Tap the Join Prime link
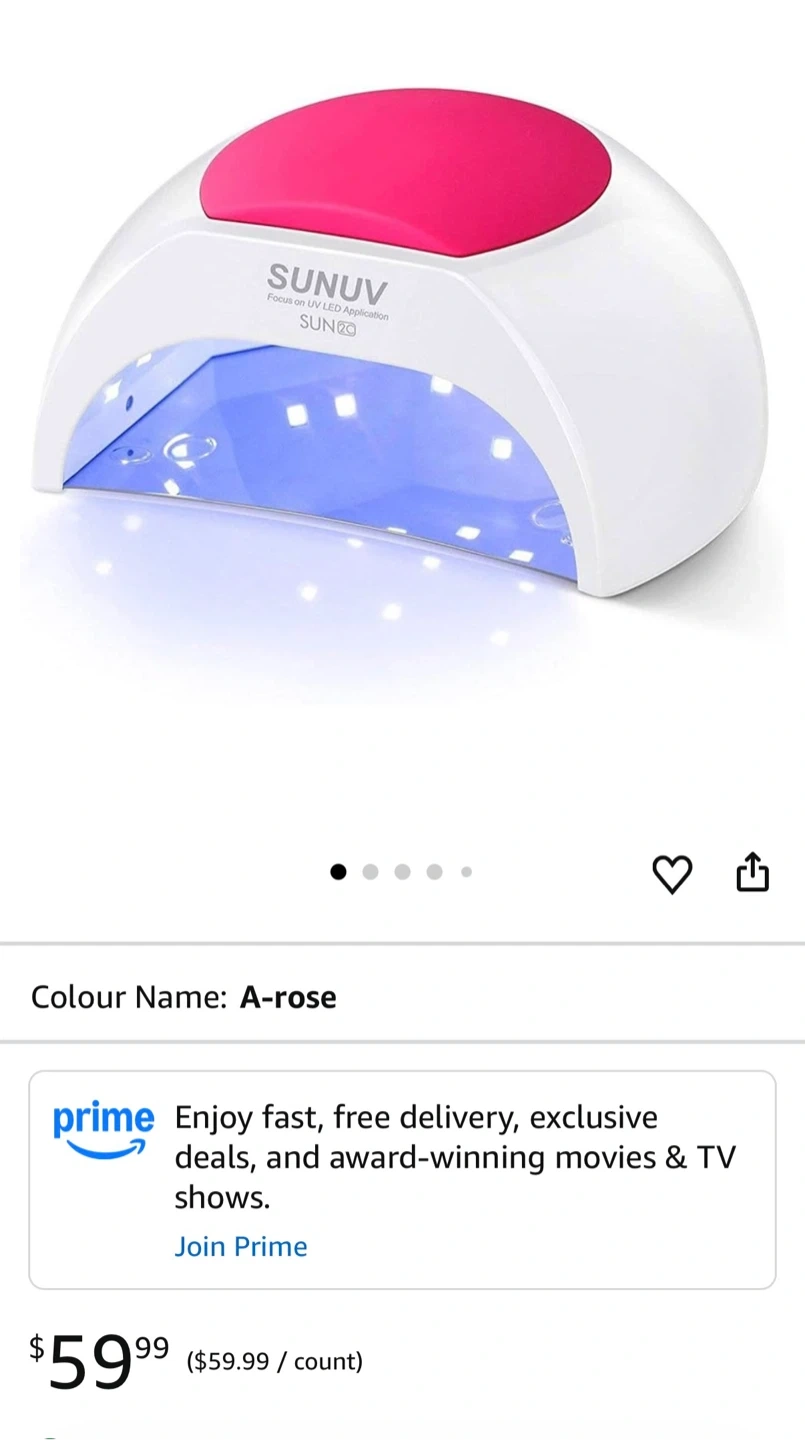This screenshot has height=1440, width=805. 241,1246
